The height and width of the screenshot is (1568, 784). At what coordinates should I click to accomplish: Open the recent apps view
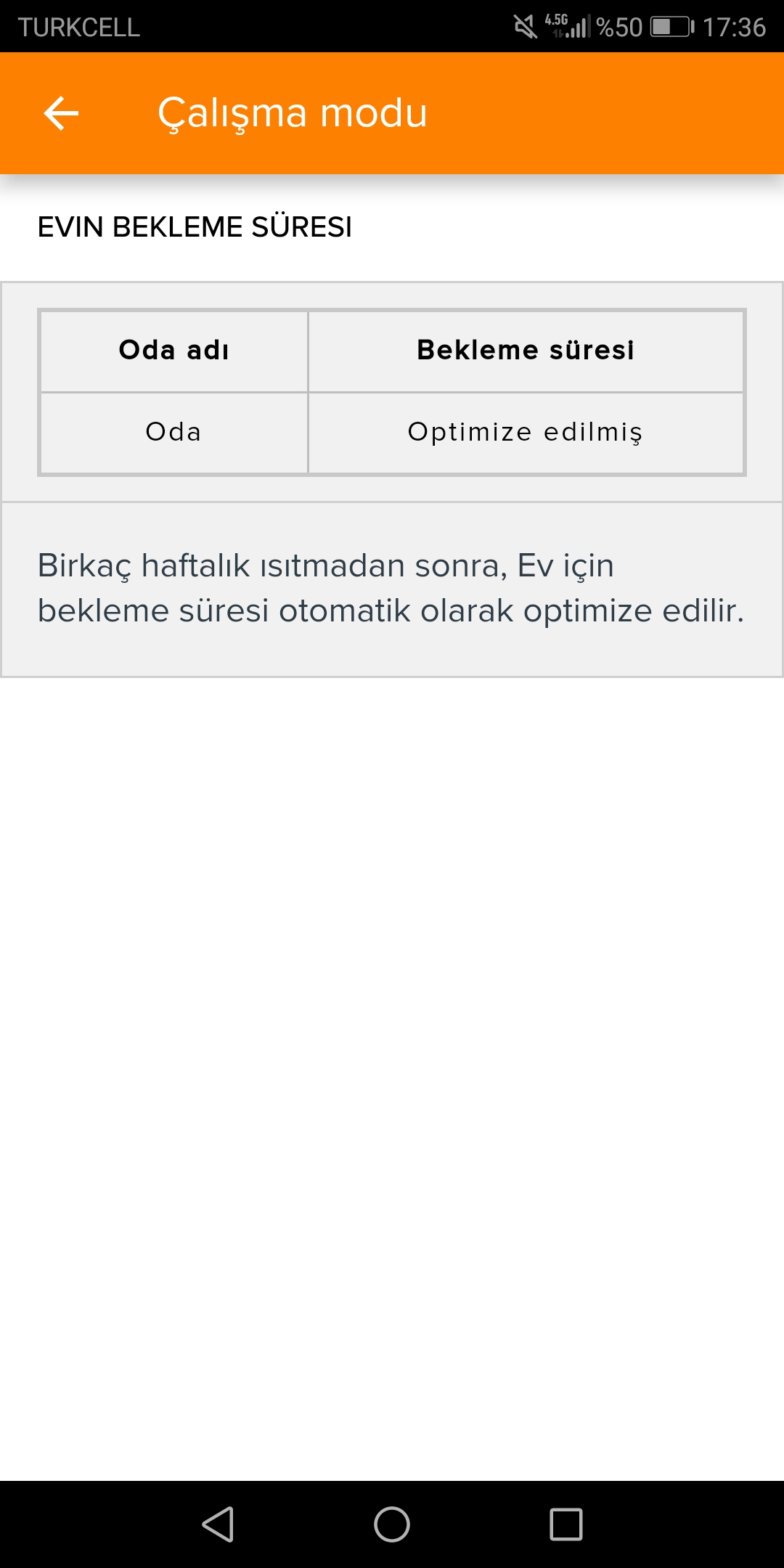pos(566,1524)
